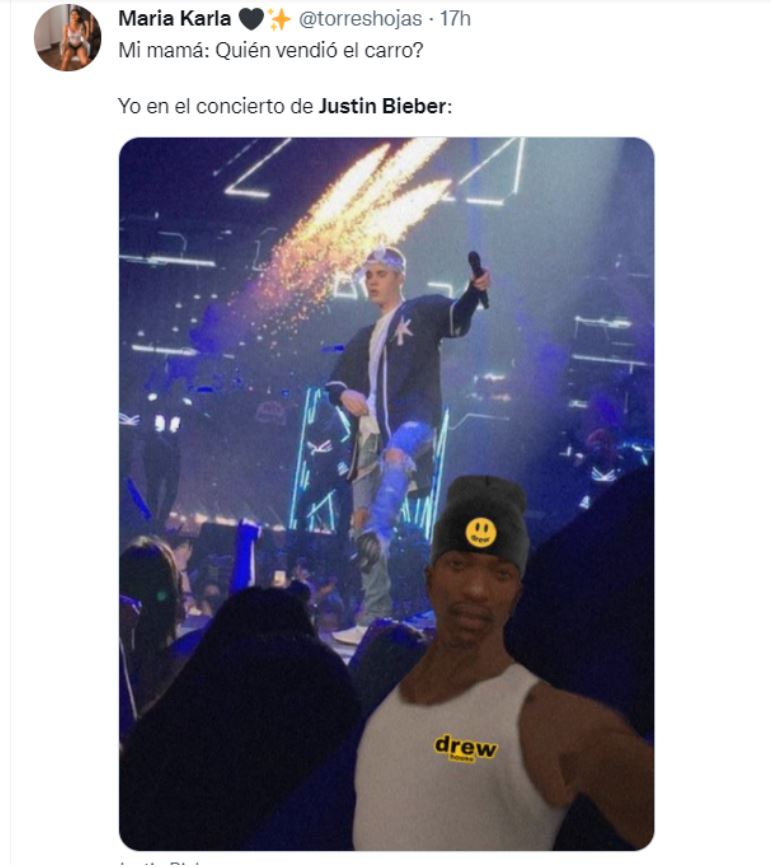Open the Maria Karla display name
Screen dimensions: 771x867
click(x=174, y=19)
